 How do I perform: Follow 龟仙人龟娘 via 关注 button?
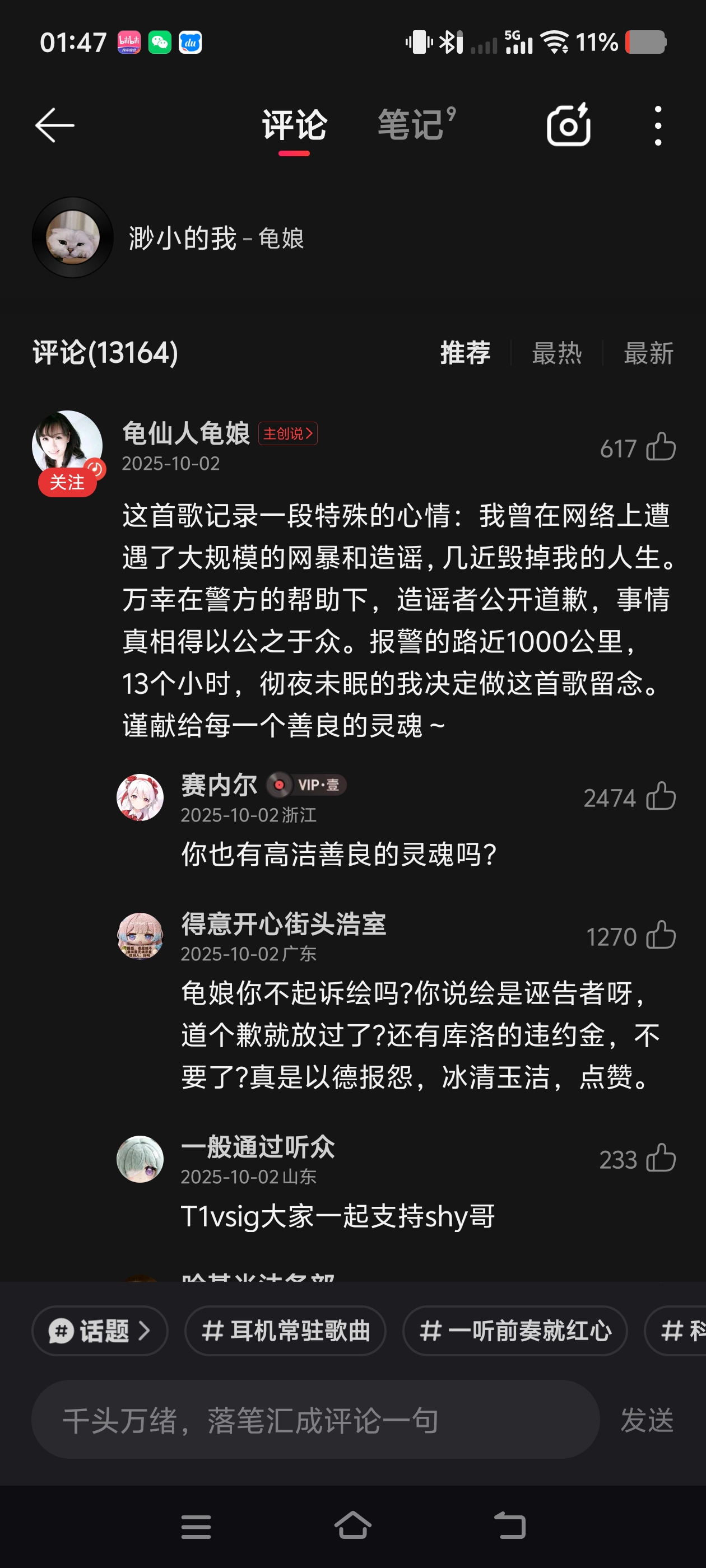[x=67, y=482]
